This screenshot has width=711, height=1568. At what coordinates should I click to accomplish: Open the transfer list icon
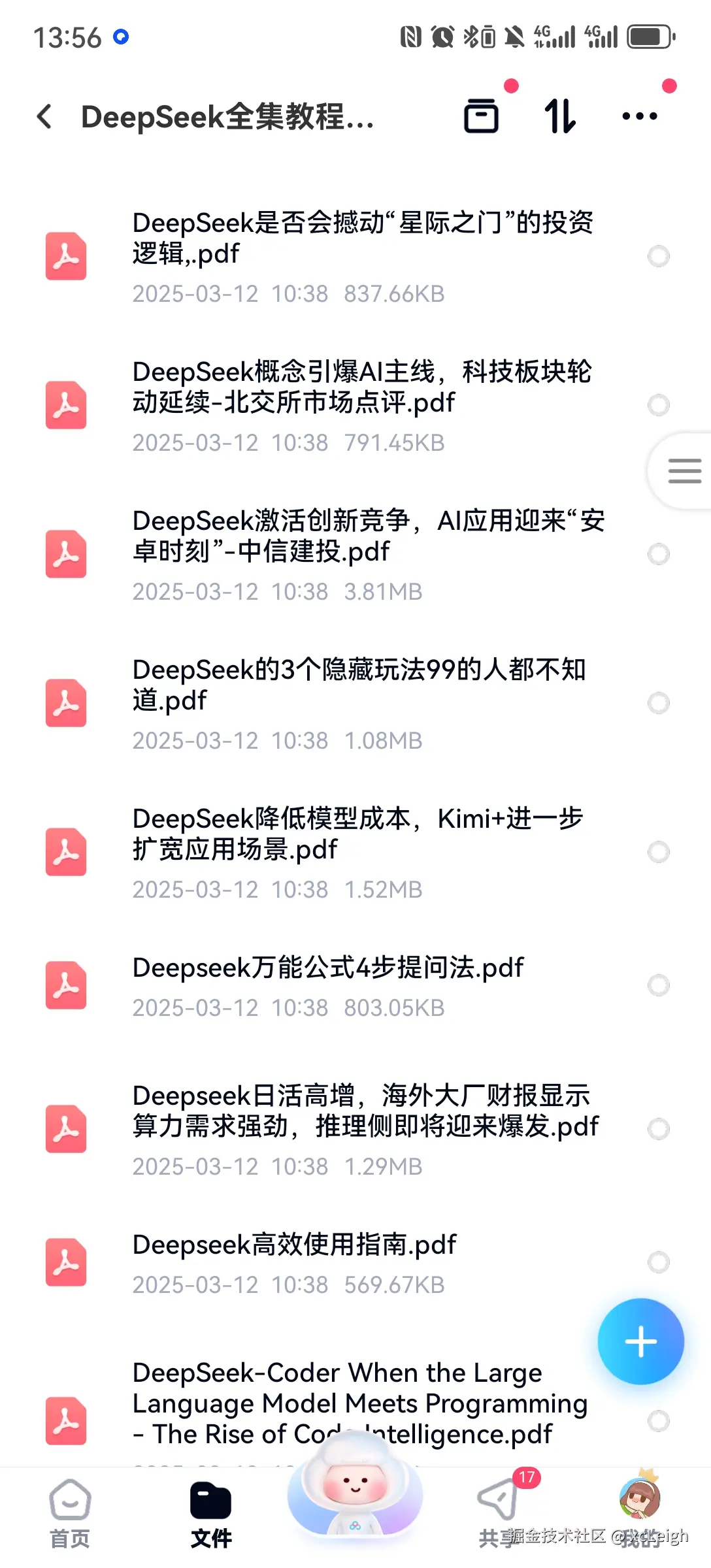click(482, 115)
